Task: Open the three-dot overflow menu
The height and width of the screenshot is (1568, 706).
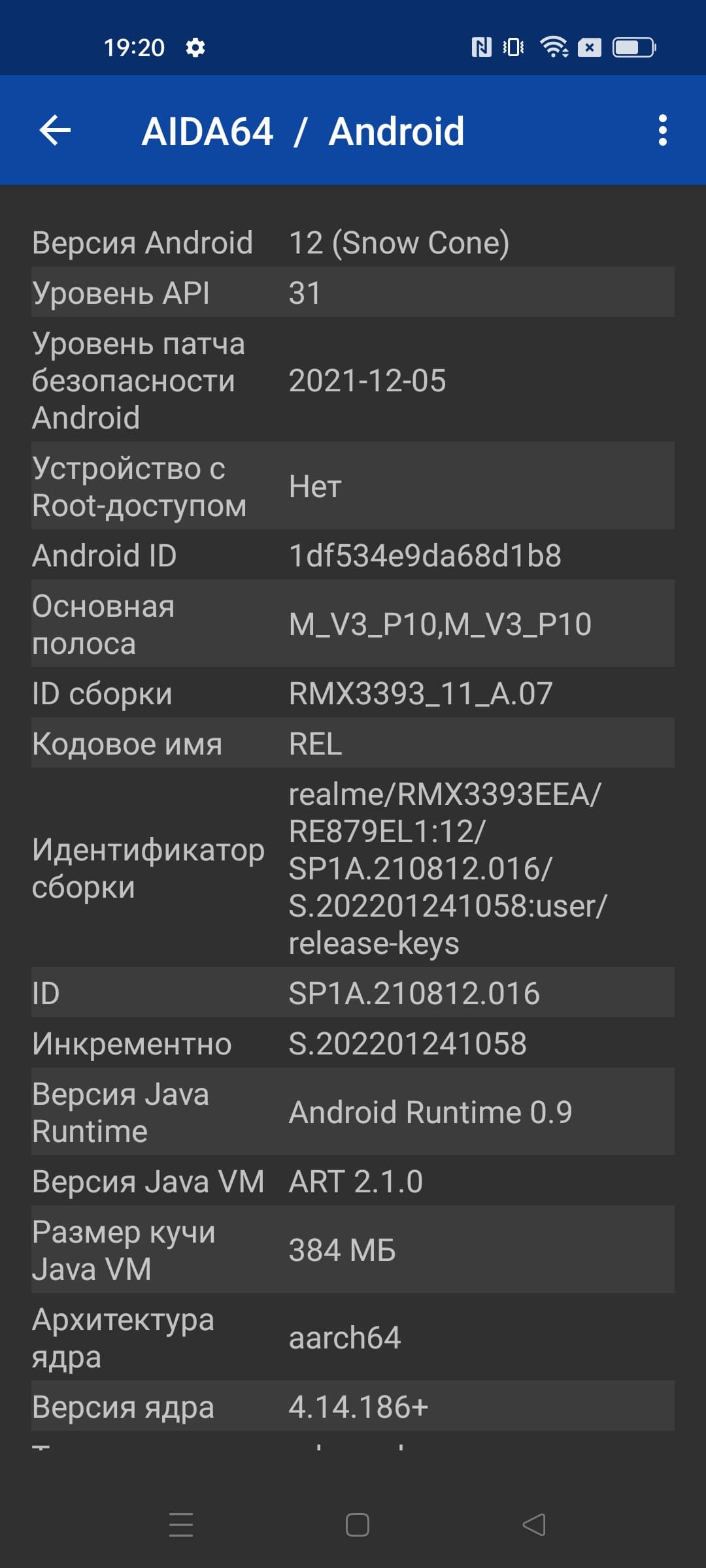Action: click(x=662, y=130)
